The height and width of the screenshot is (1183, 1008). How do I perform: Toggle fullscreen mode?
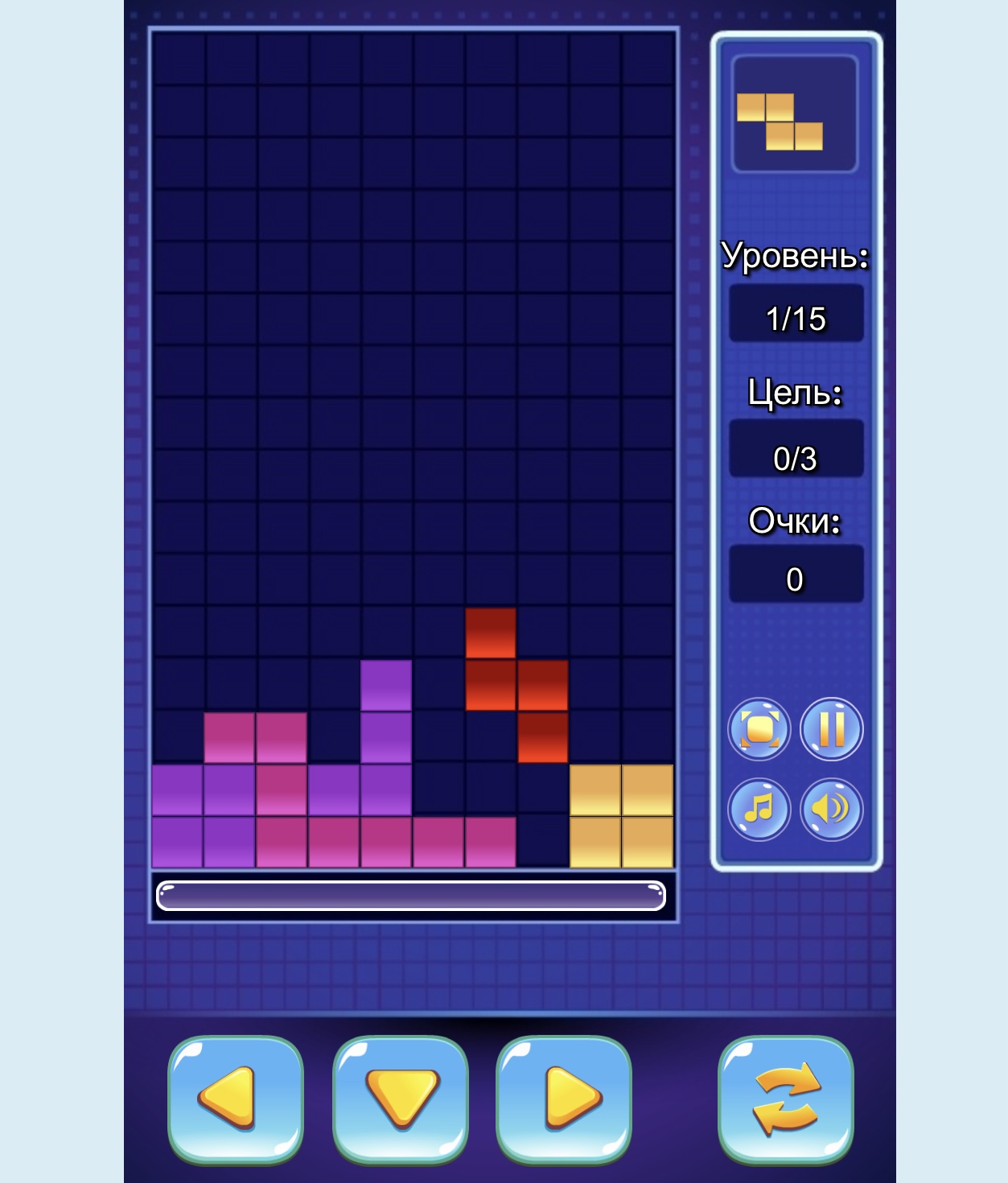click(x=759, y=729)
